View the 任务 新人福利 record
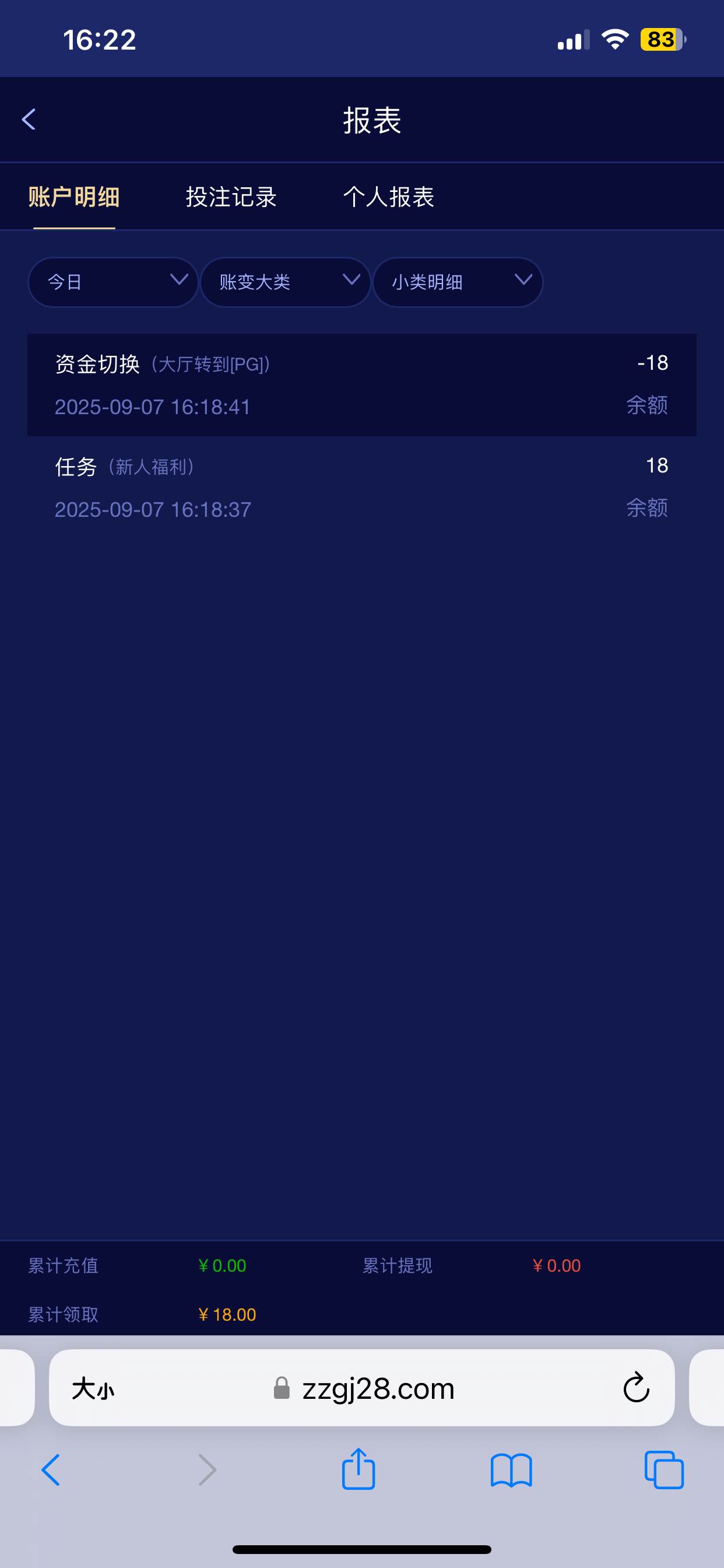The height and width of the screenshot is (1568, 724). [x=361, y=487]
